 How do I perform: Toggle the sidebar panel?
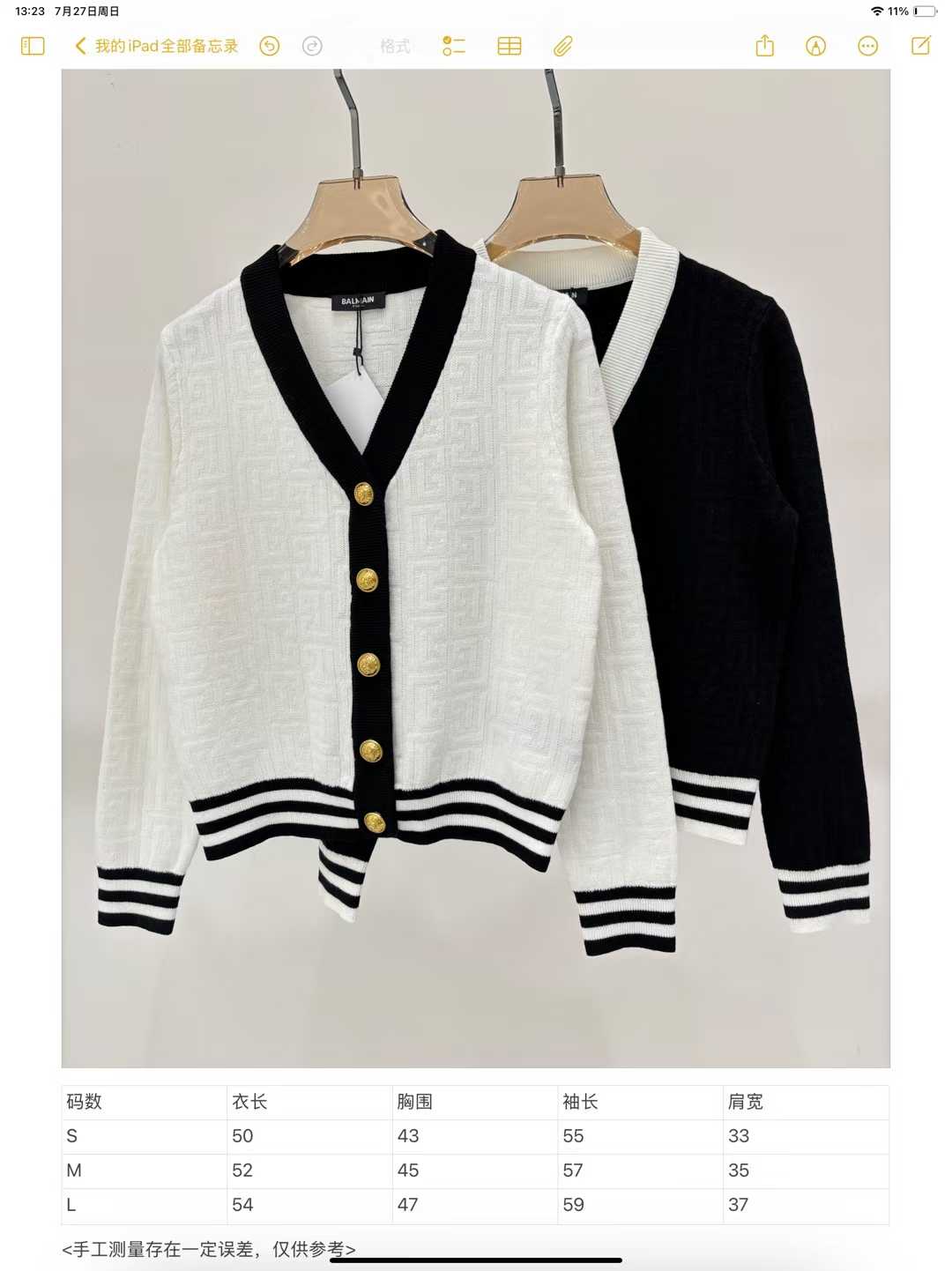tap(33, 46)
